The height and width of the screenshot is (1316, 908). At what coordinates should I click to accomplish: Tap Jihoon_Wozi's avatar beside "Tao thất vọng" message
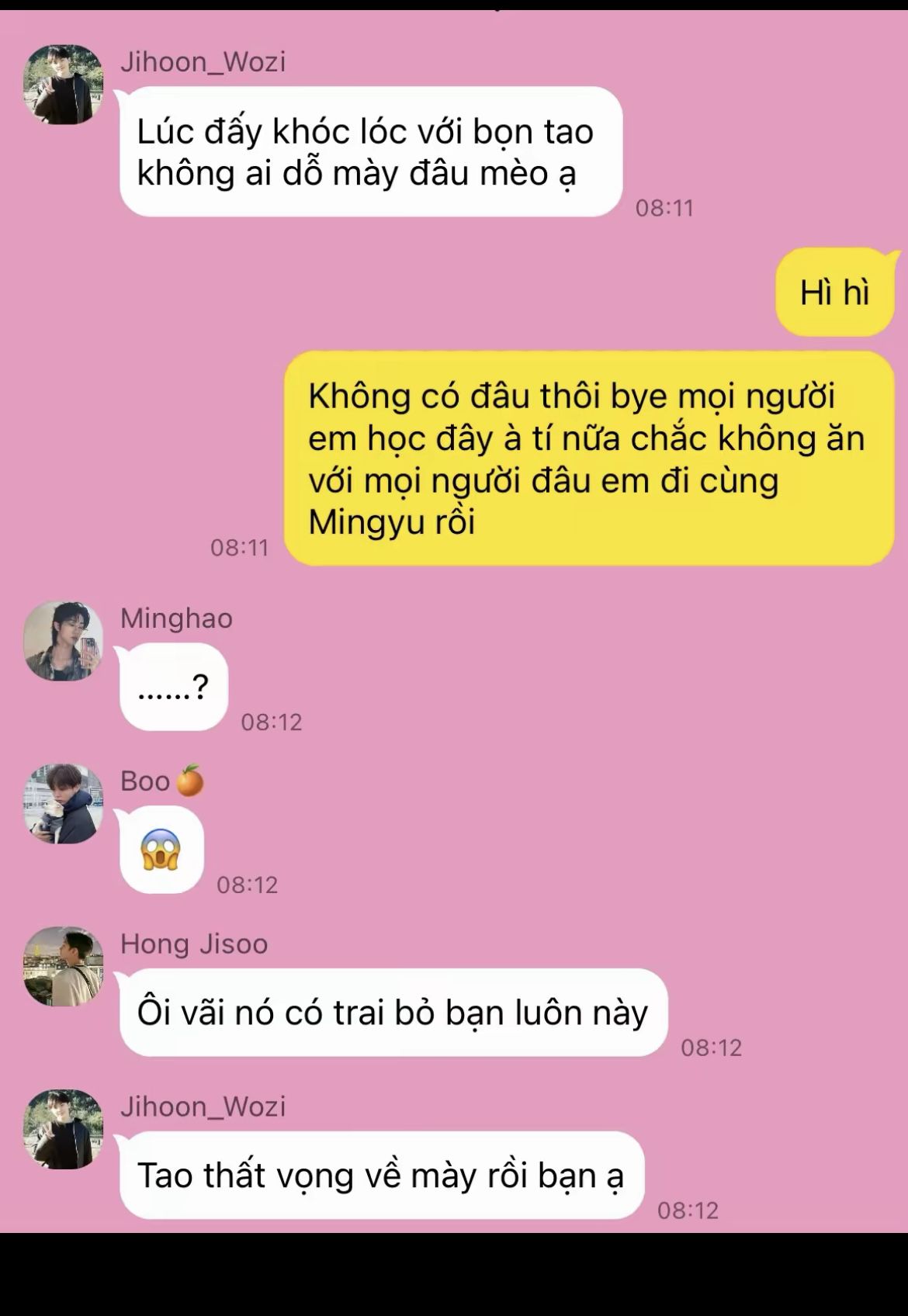click(63, 1129)
